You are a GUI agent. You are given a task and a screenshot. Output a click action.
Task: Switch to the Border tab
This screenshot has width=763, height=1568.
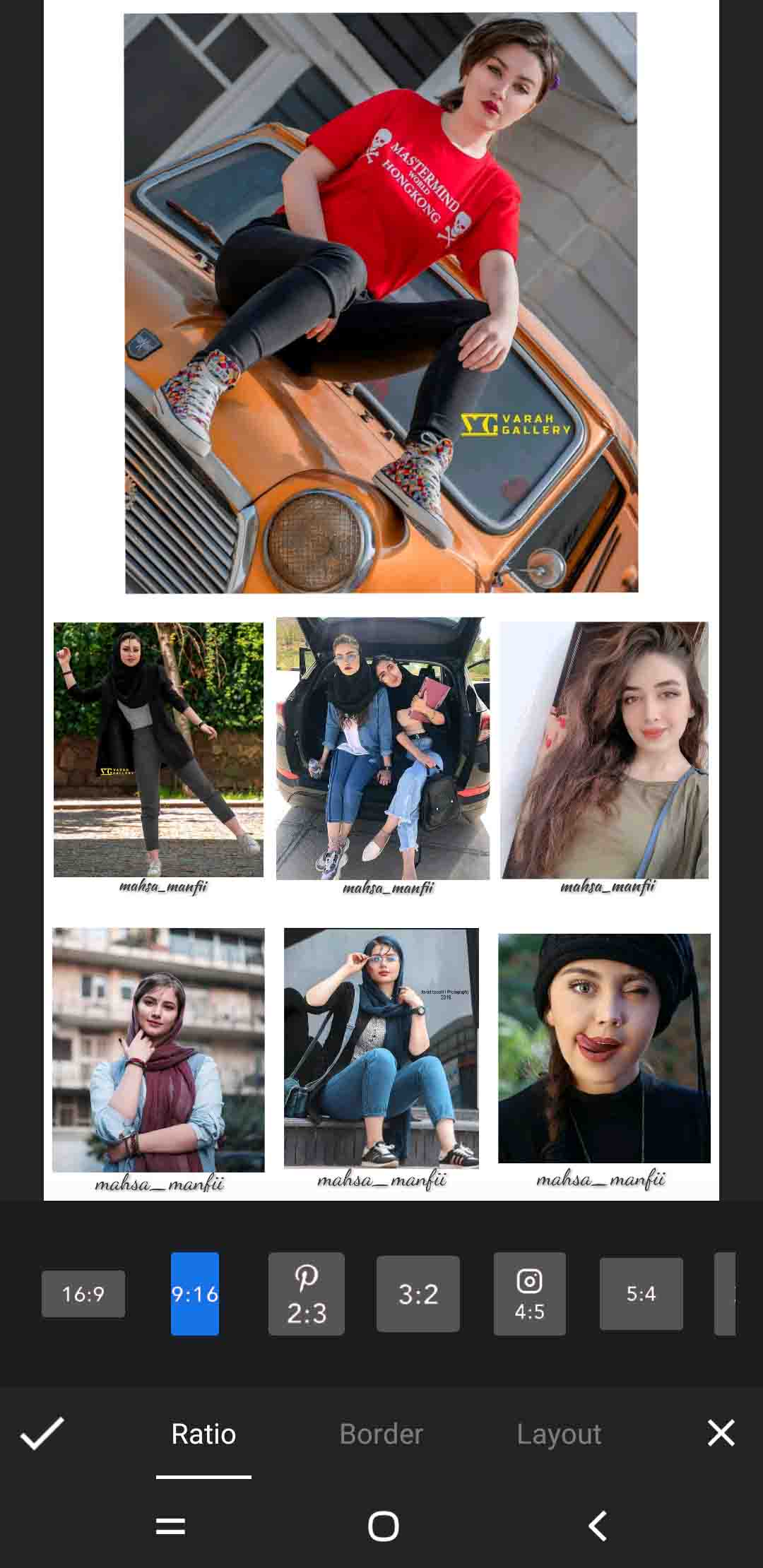pos(381,1435)
